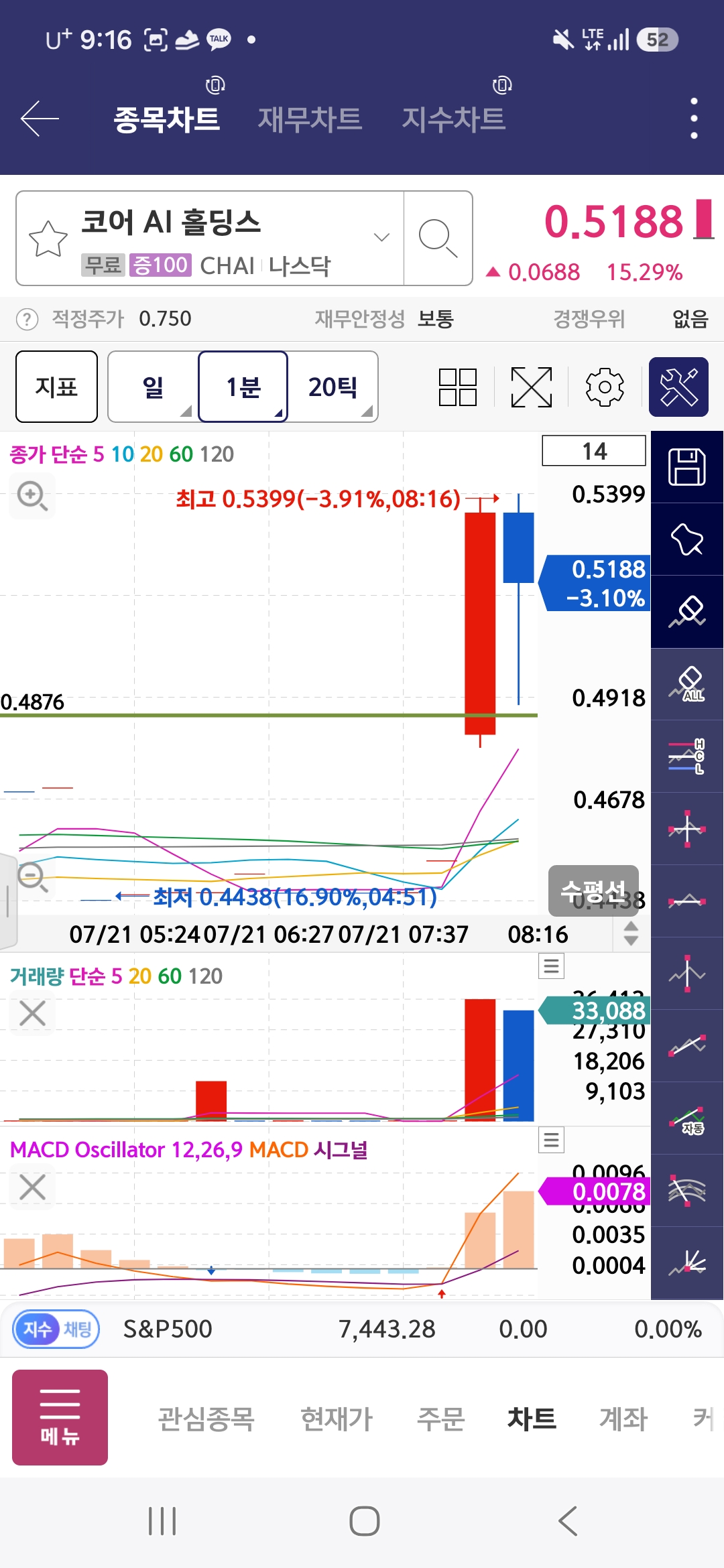724x1568 pixels.
Task: Open stock search magnifier
Action: (438, 238)
